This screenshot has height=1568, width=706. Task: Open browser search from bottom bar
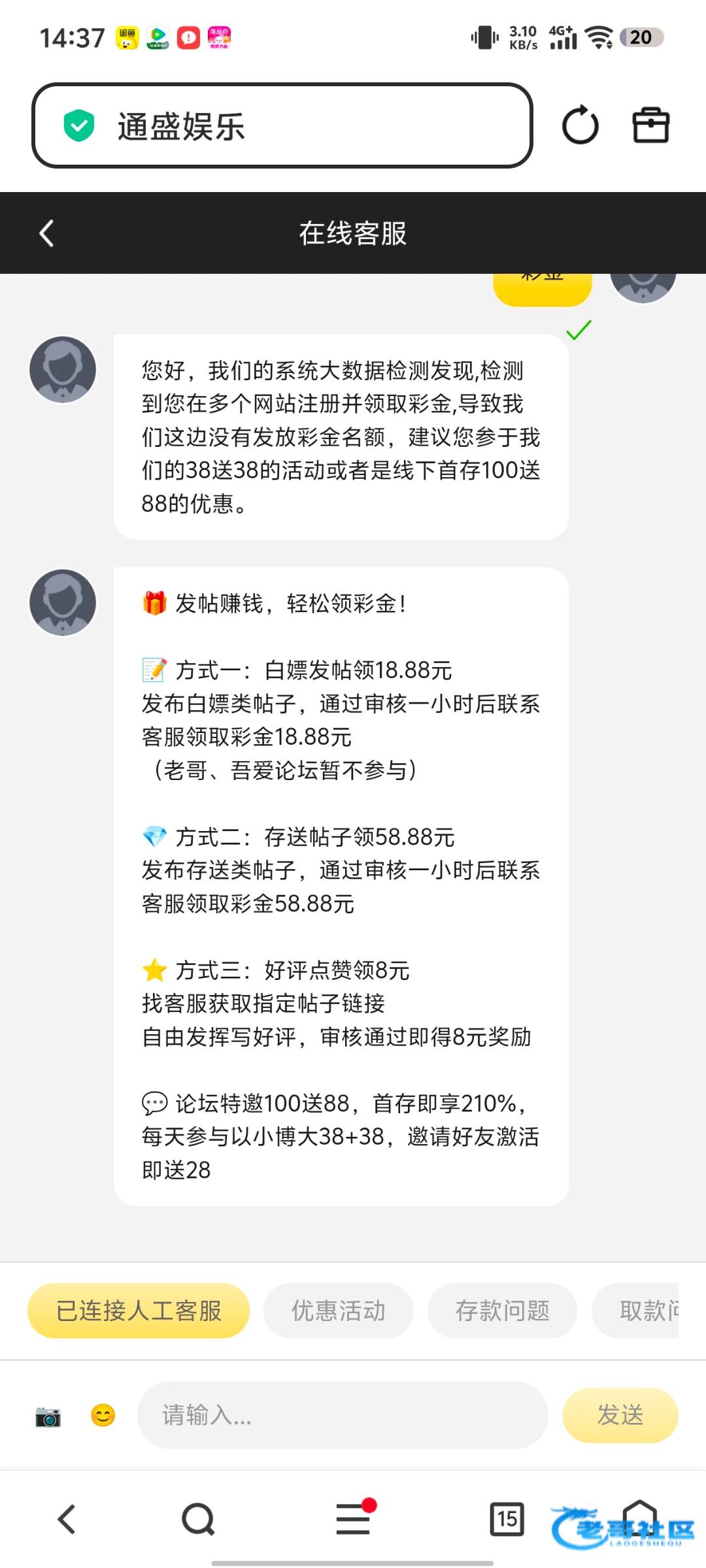point(198,1519)
